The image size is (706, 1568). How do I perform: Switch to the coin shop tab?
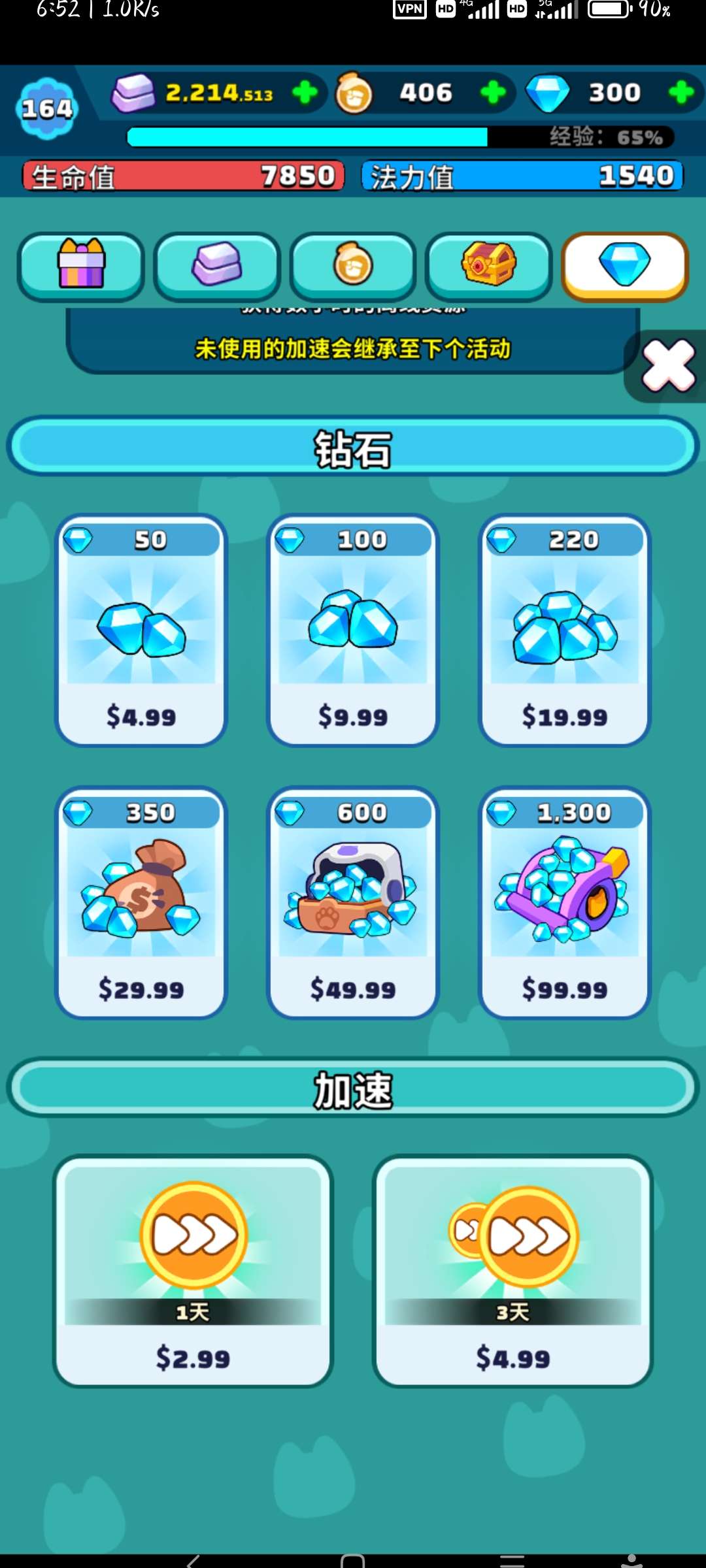pos(353,266)
